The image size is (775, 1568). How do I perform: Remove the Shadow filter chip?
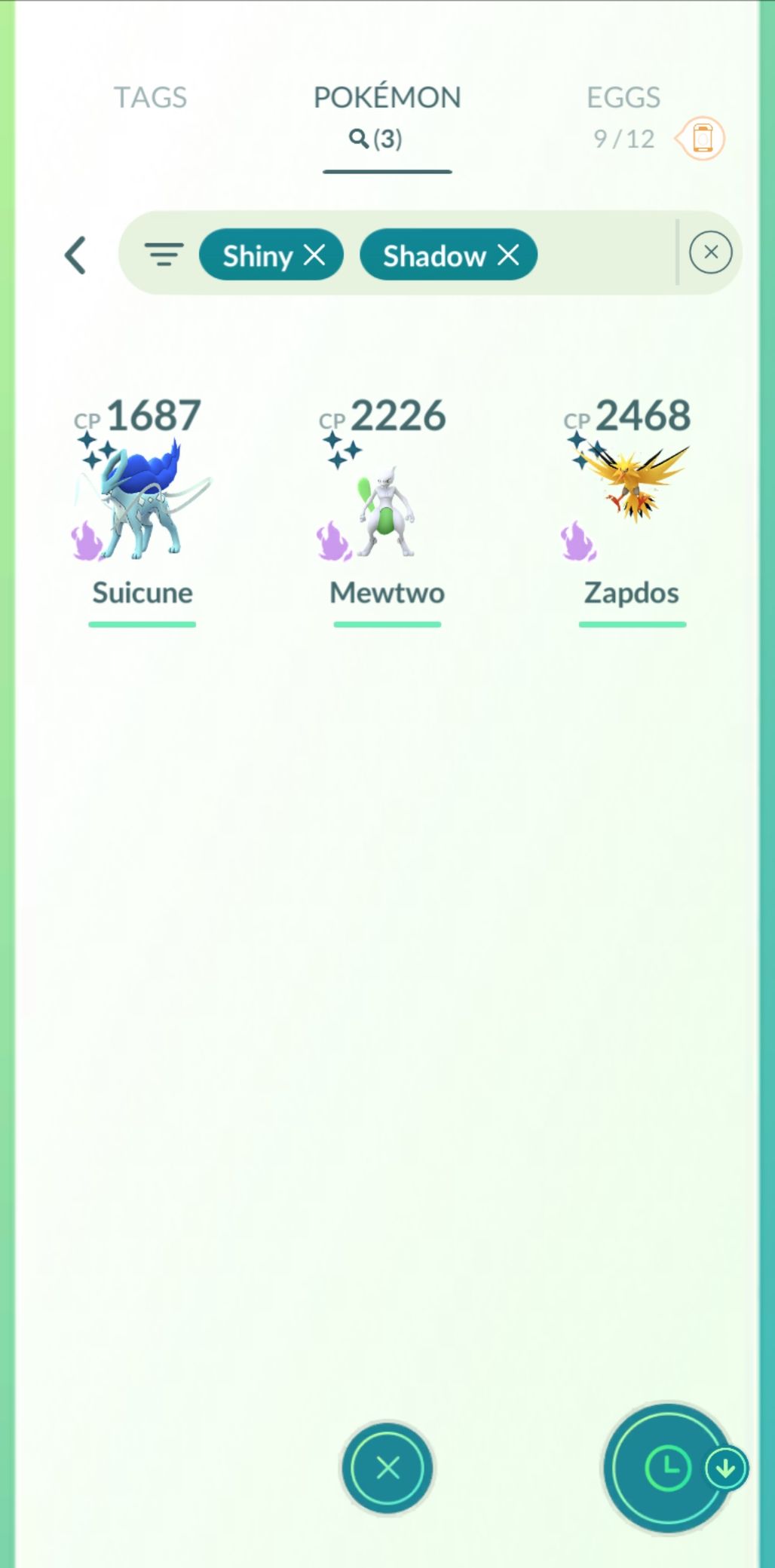coord(509,255)
